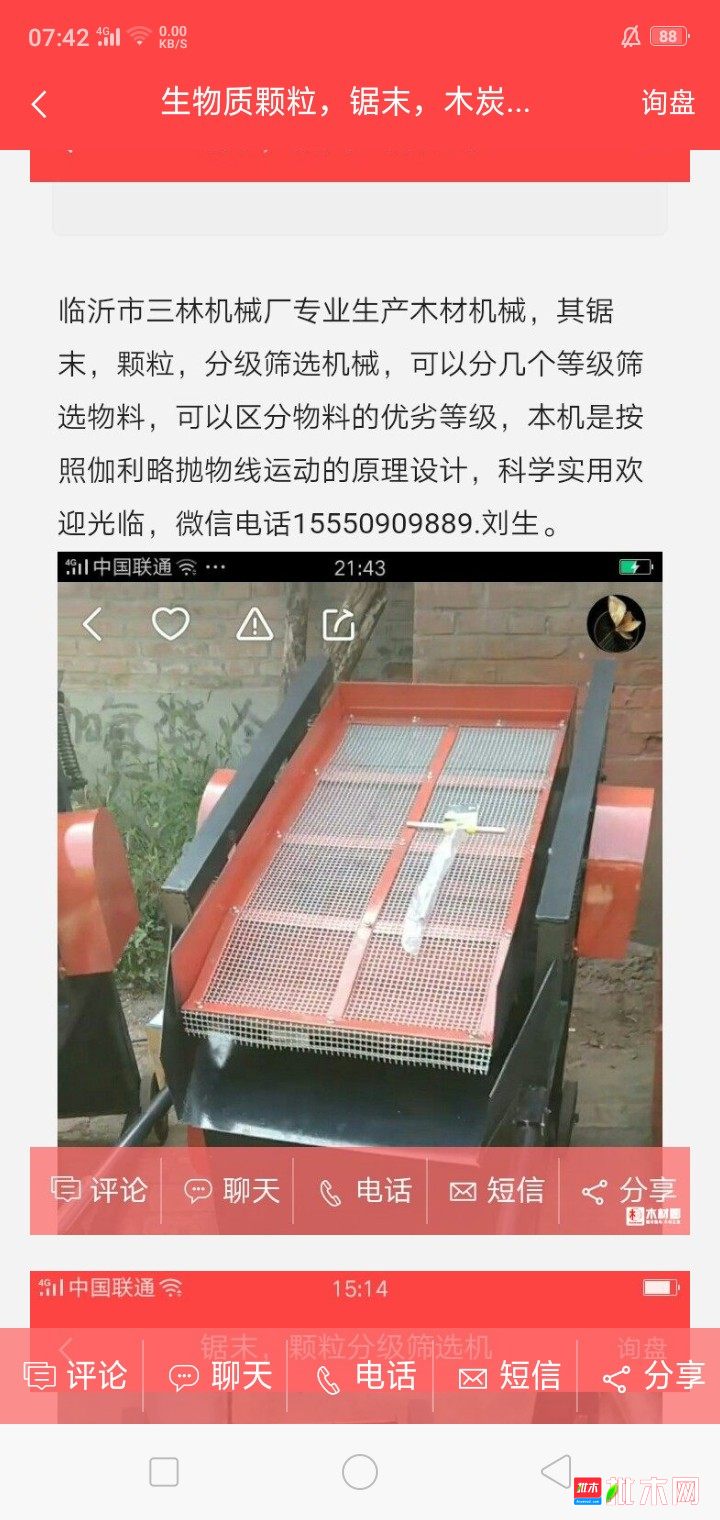720x1520 pixels.
Task: Open 评论 in the bottom action bar
Action: tap(76, 1376)
